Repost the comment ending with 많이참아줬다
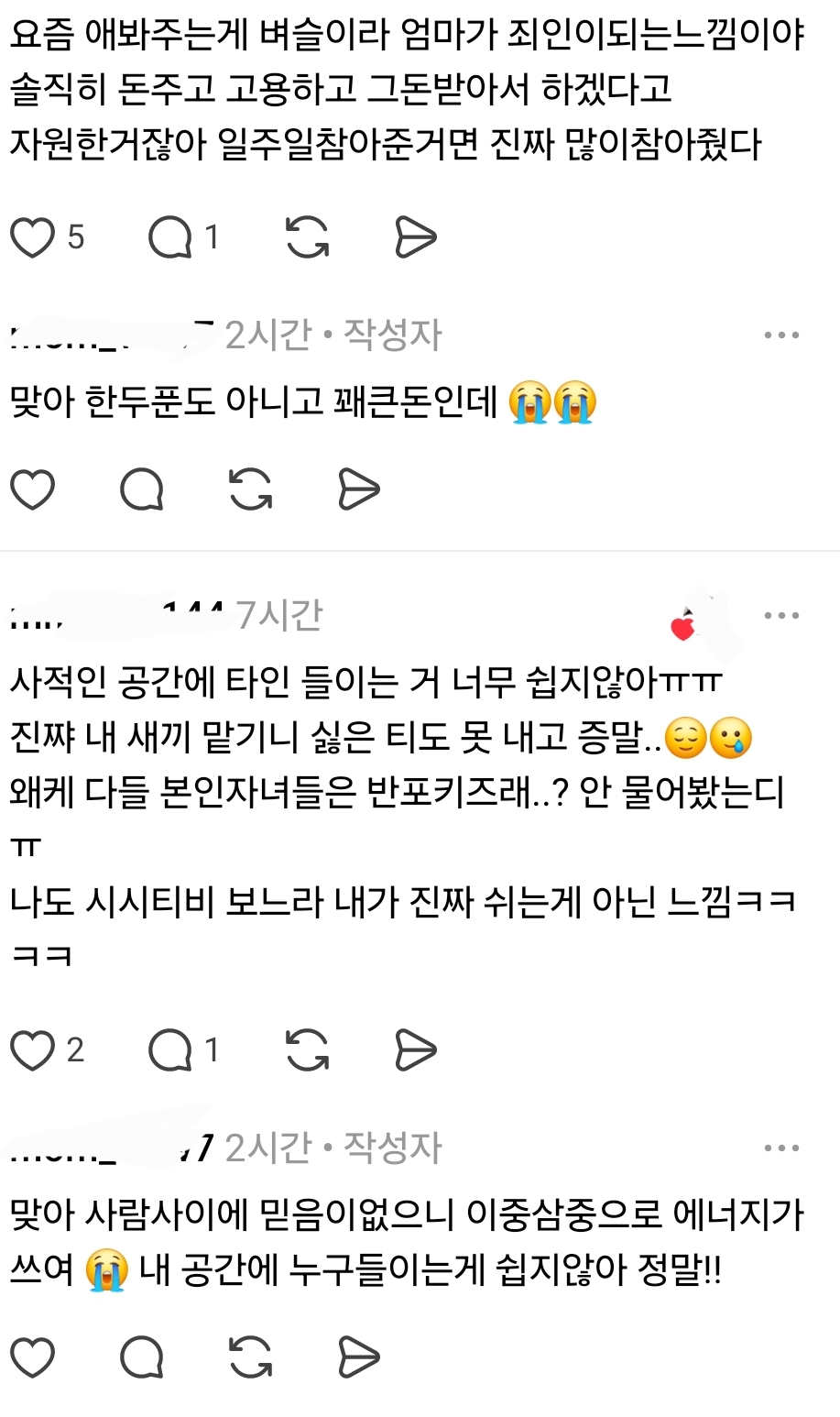 click(x=308, y=237)
